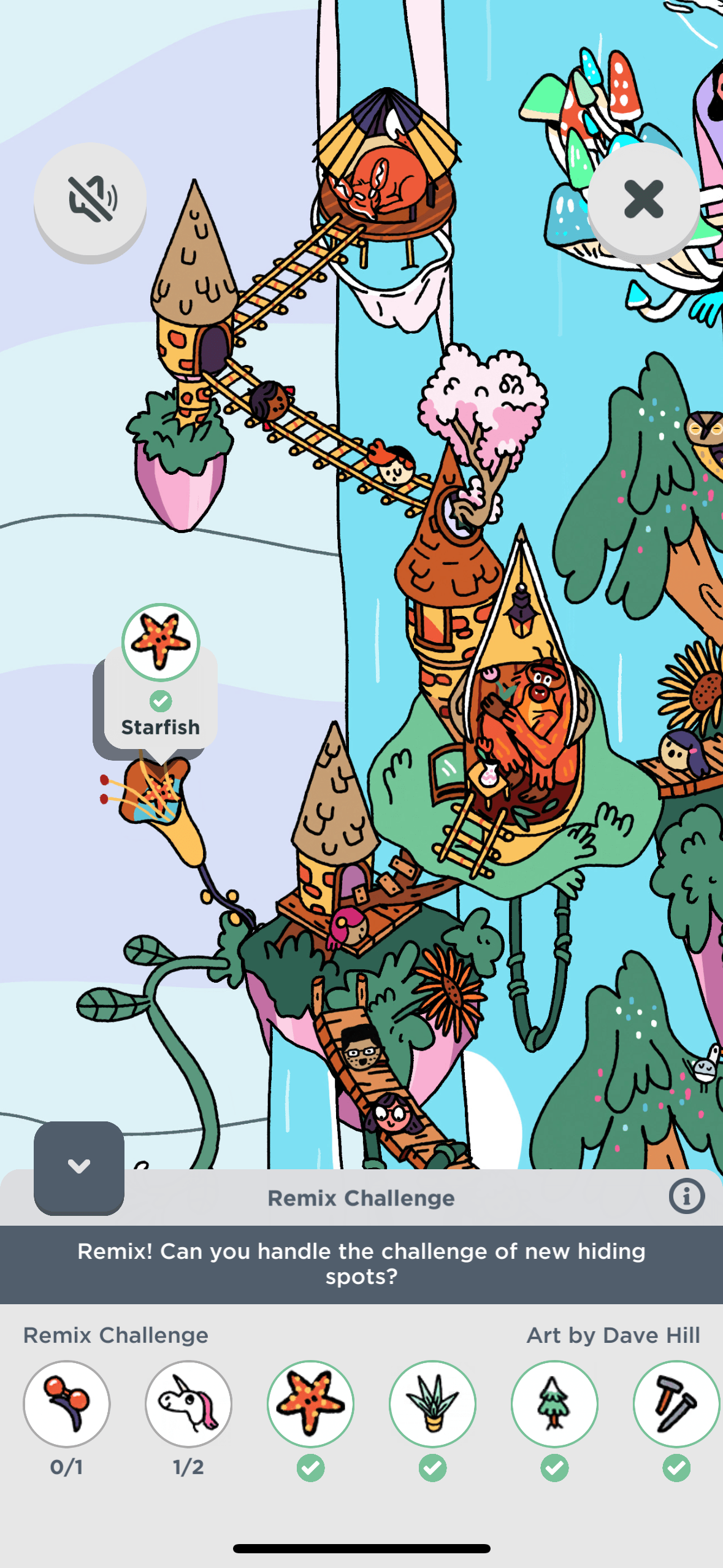Image resolution: width=723 pixels, height=1568 pixels.
Task: Select the potted plant item
Action: pyautogui.click(x=432, y=1404)
